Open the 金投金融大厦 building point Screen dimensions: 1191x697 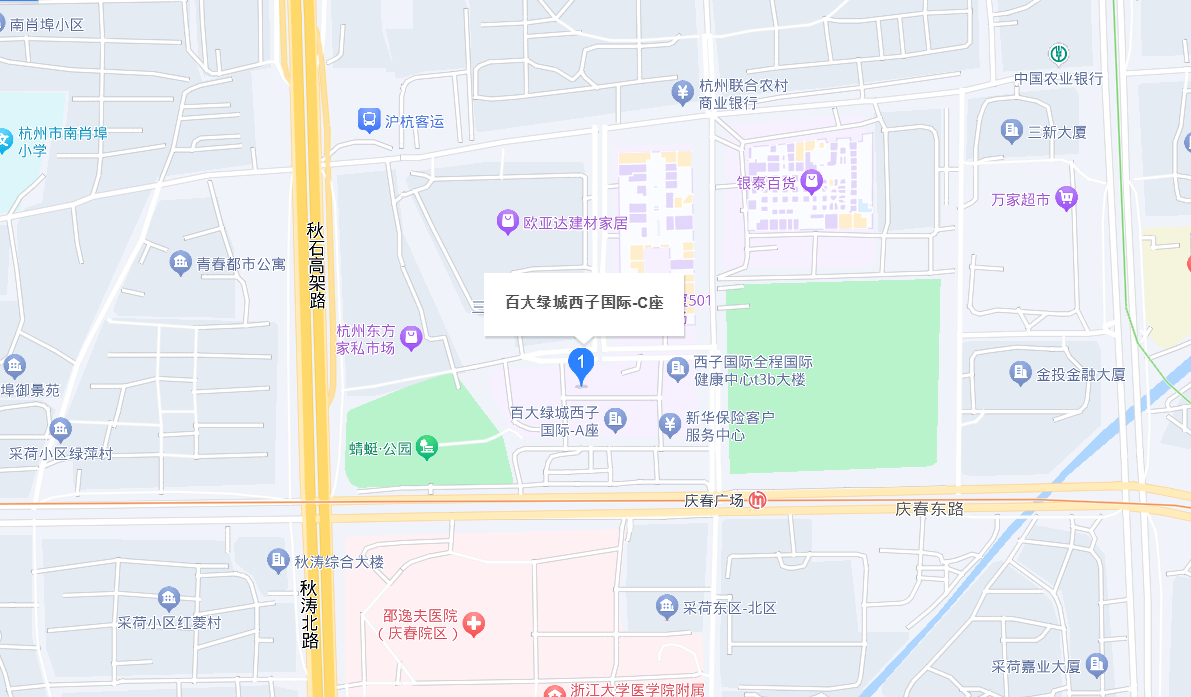click(x=1020, y=374)
